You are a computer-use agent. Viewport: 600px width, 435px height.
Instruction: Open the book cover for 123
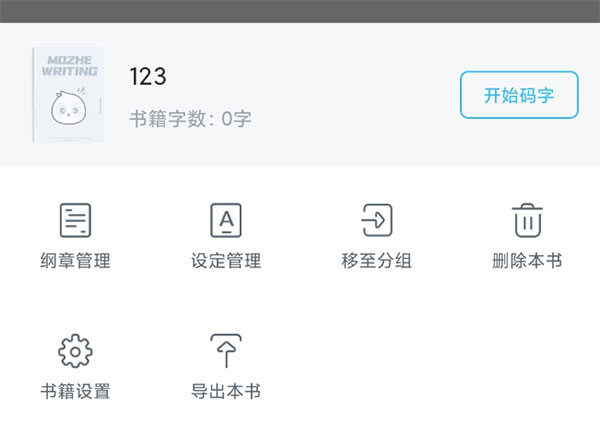(x=67, y=95)
